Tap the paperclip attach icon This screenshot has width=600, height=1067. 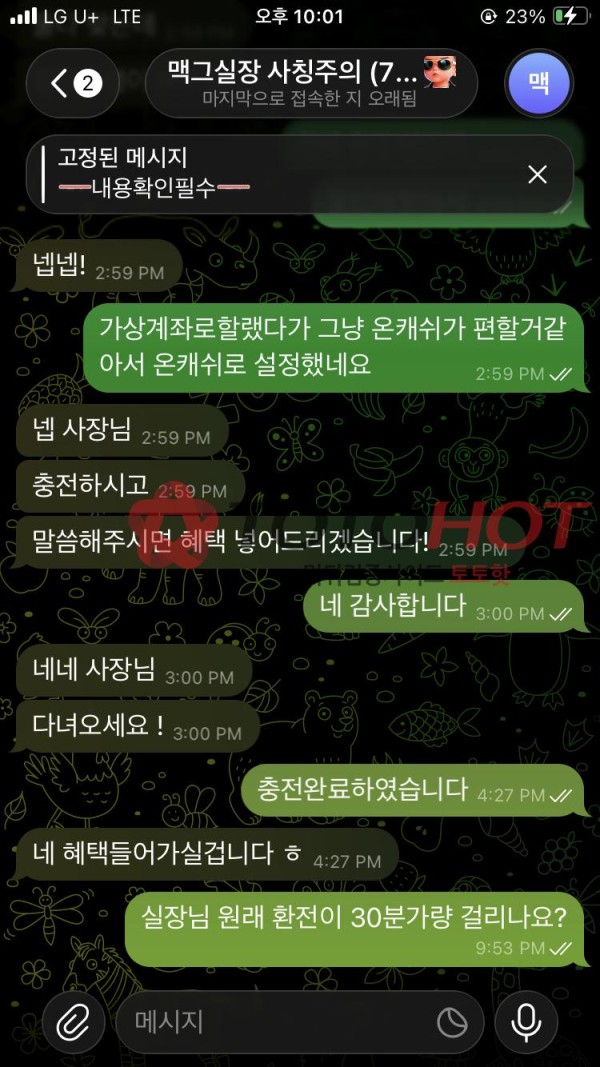click(72, 1021)
